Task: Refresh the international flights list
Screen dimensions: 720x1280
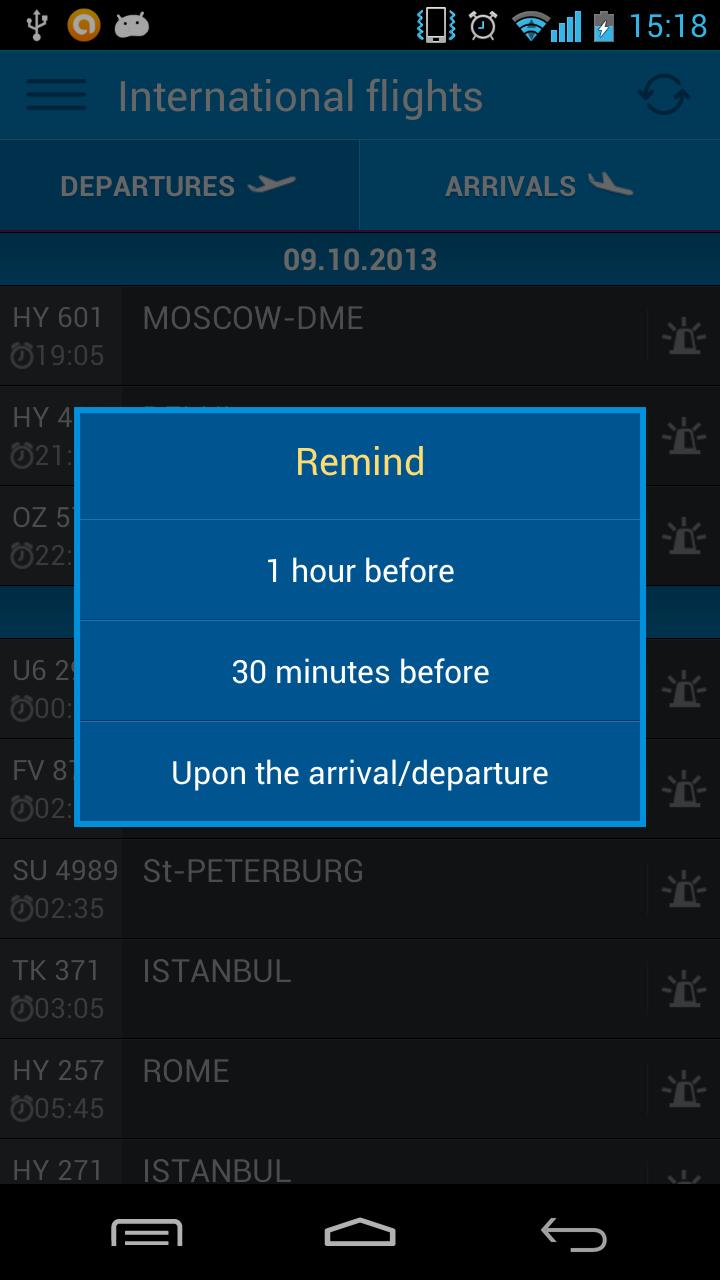Action: 662,95
